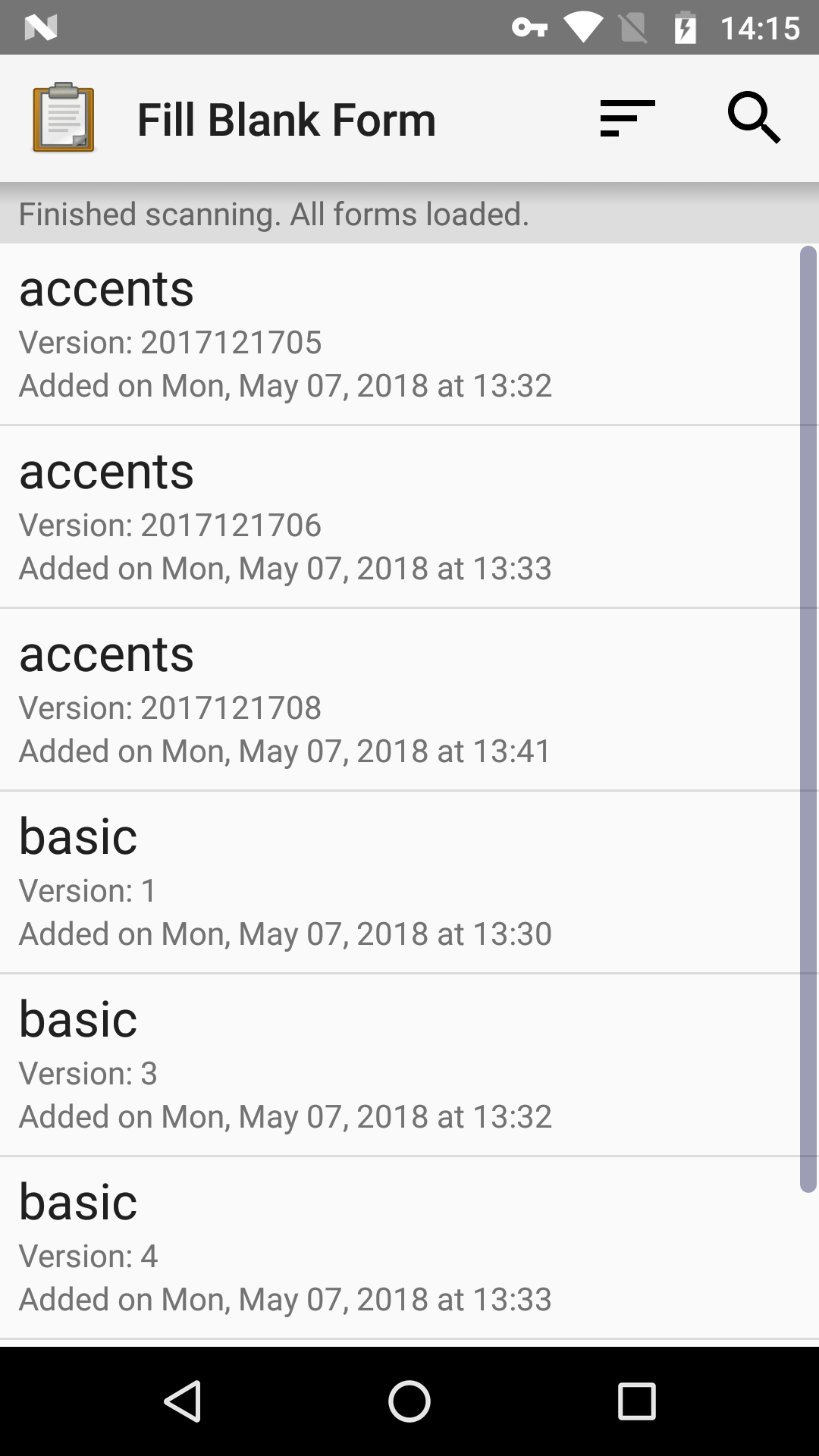The image size is (819, 1456).
Task: Tap the Fill Blank Form title
Action: point(286,119)
